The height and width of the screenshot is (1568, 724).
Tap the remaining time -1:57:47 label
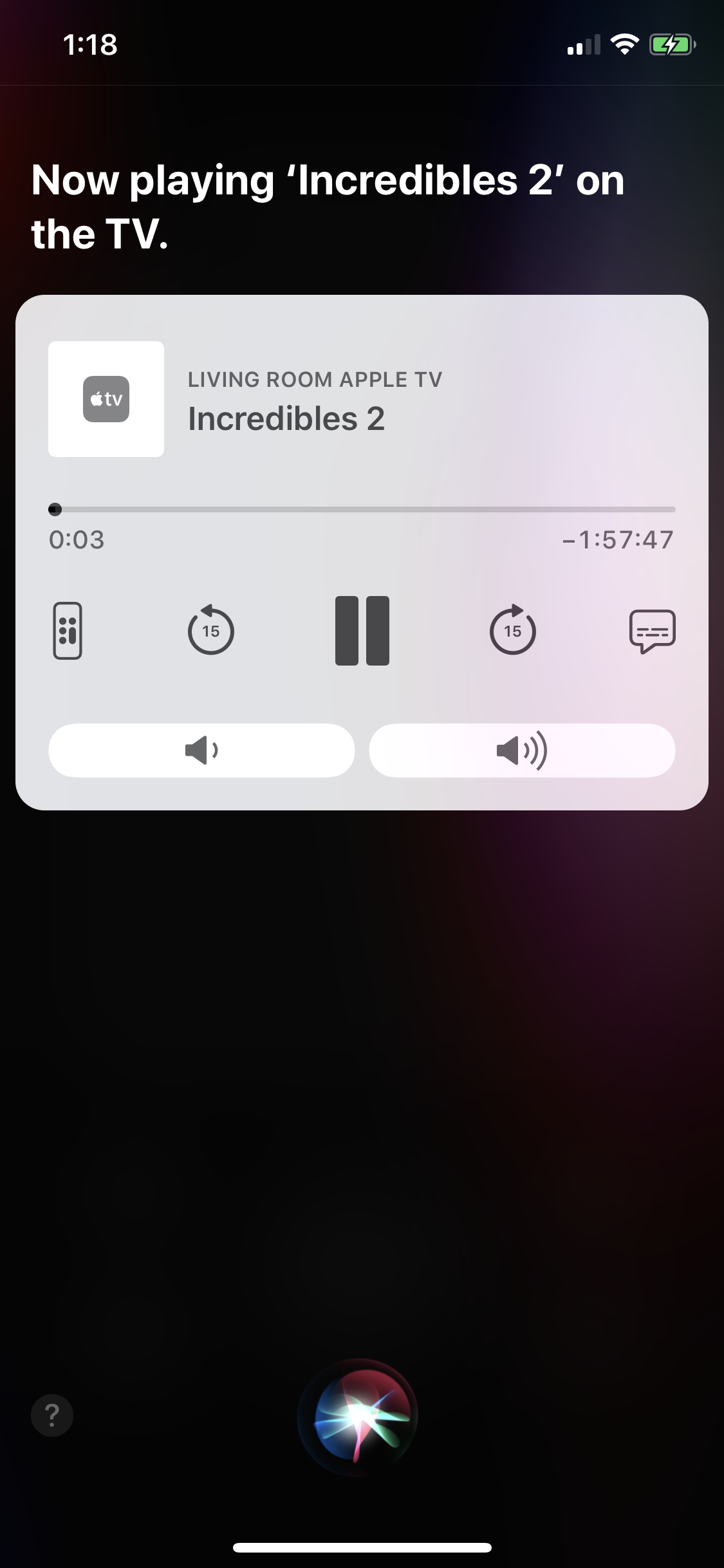click(618, 541)
